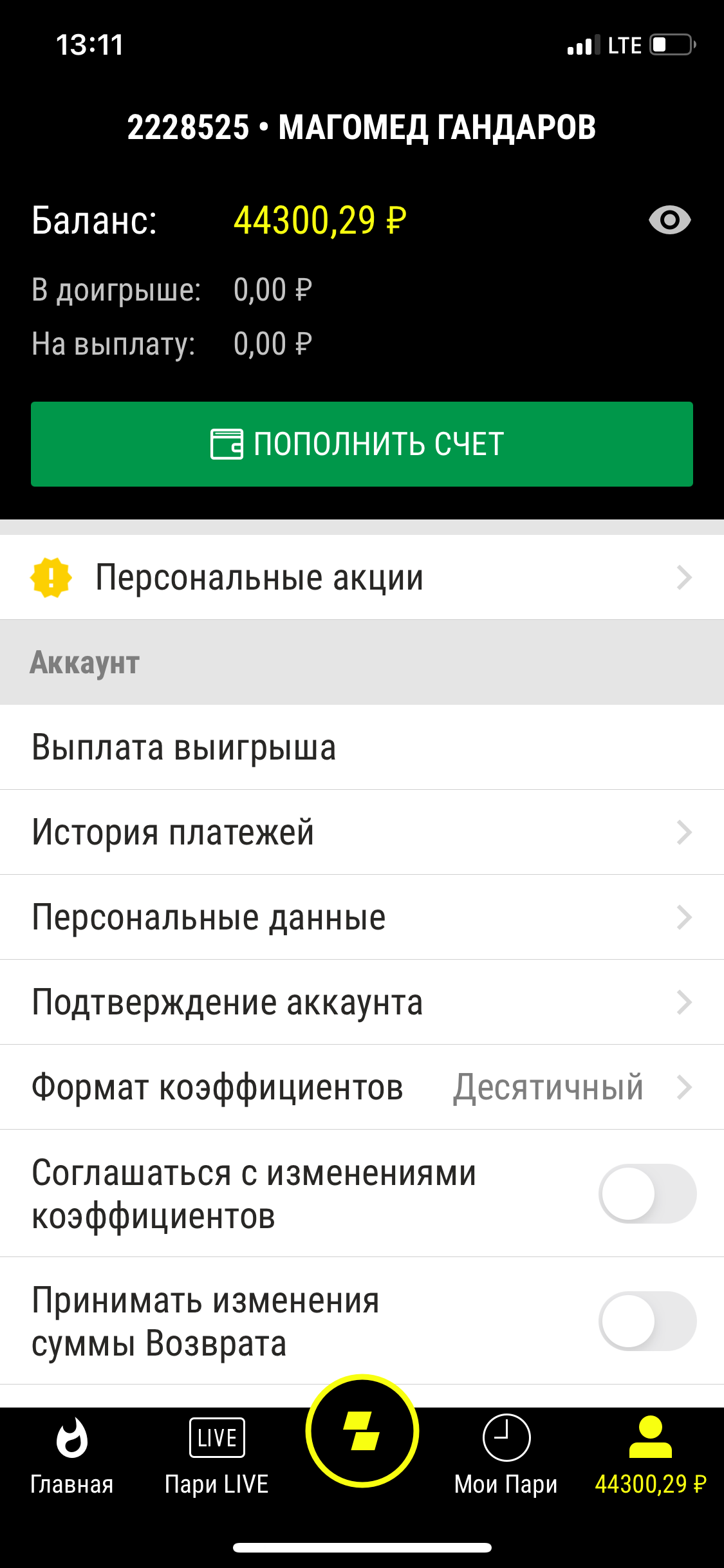Open История платежей
This screenshot has width=724, height=1568.
coord(362,832)
